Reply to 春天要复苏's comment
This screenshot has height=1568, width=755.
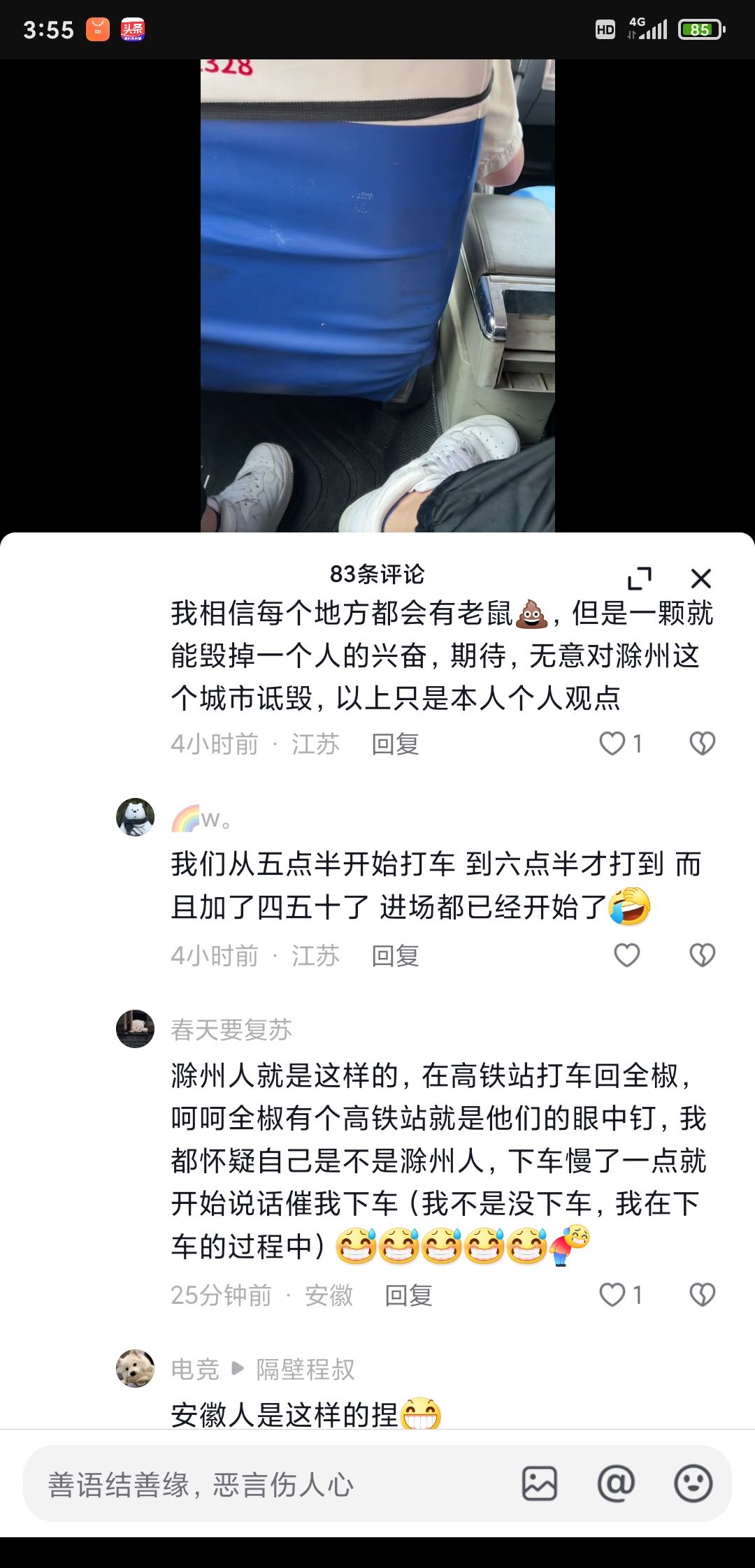408,1295
